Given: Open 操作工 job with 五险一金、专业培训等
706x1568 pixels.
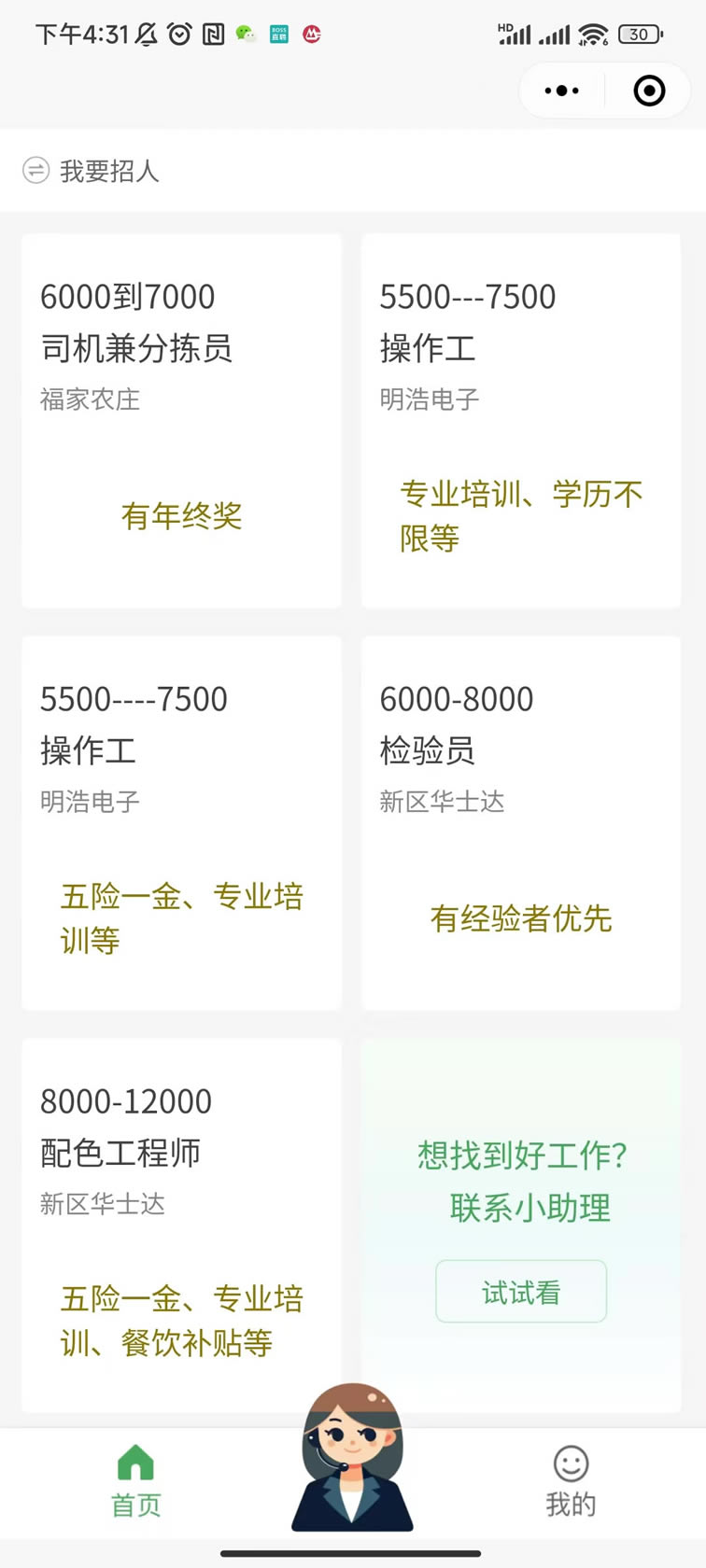Looking at the screenshot, I should (x=181, y=823).
